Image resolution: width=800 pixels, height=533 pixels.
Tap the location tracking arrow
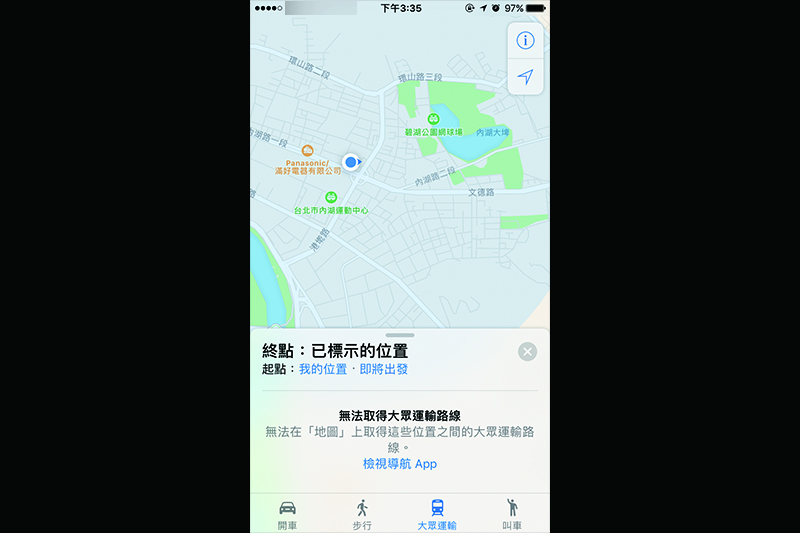(x=525, y=77)
